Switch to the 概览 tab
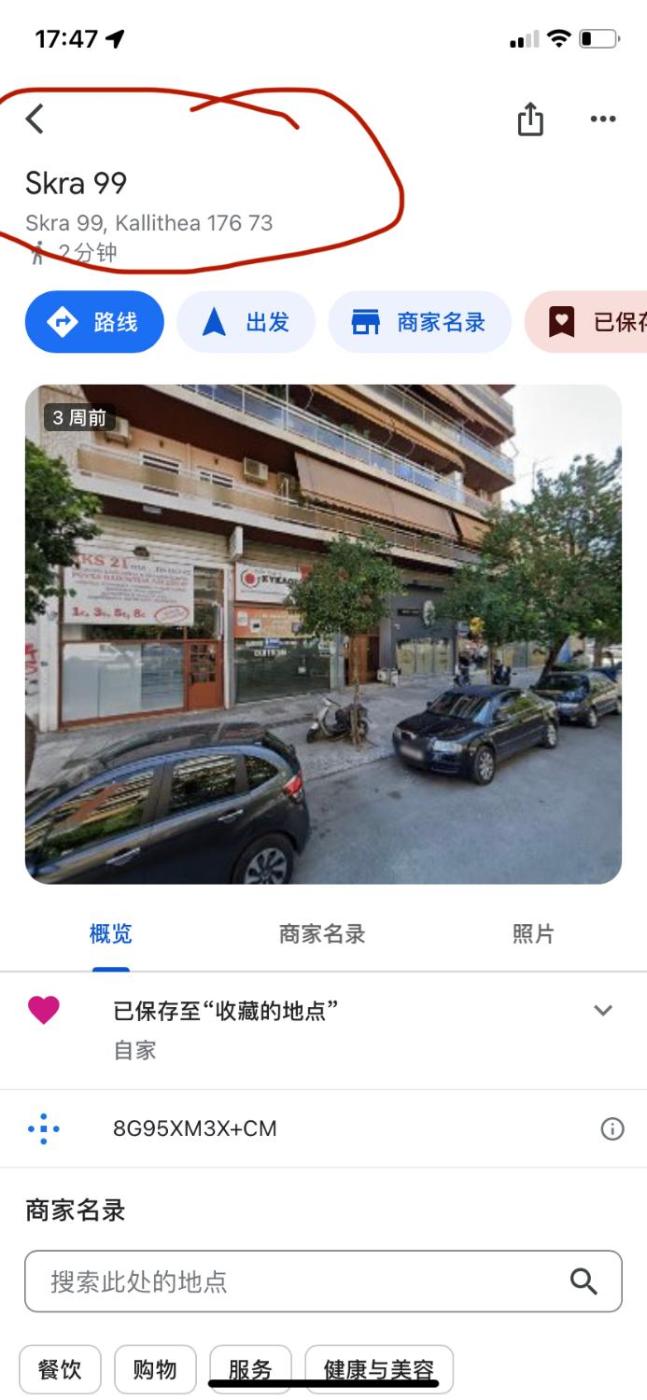Viewport: 647px width, 1400px height. 110,935
